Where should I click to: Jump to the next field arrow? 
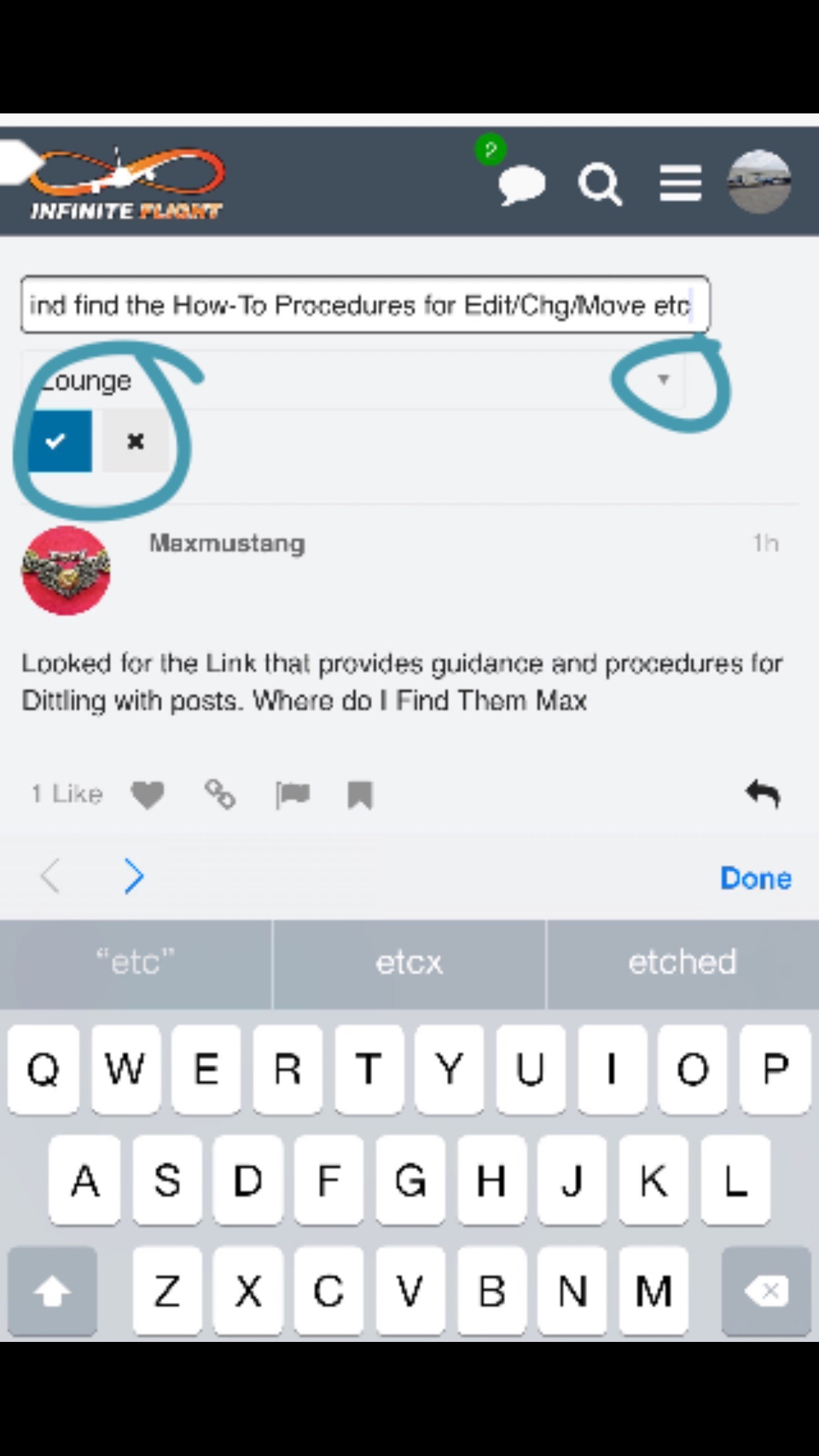(134, 876)
